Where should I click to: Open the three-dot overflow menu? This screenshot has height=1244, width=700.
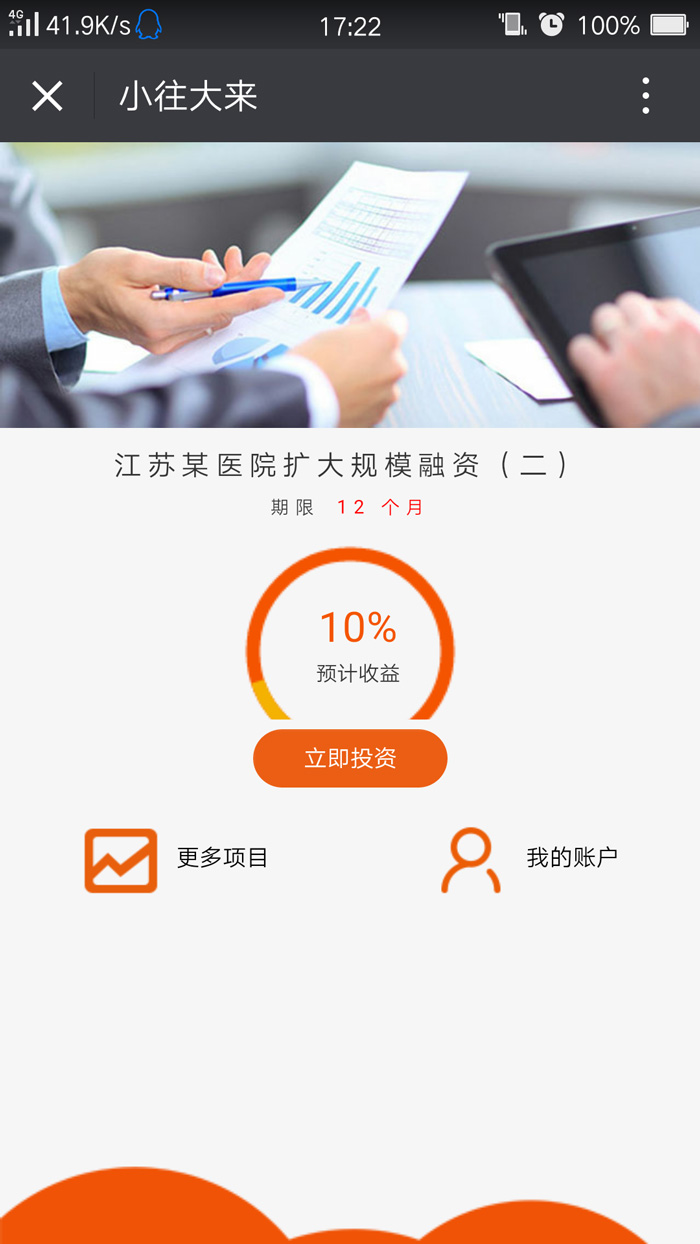(x=646, y=96)
